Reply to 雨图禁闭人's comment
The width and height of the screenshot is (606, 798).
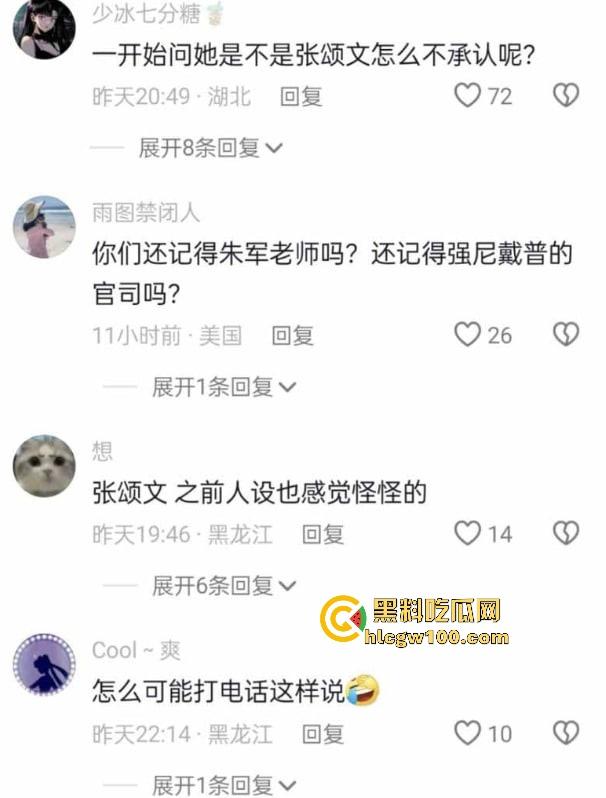(292, 336)
